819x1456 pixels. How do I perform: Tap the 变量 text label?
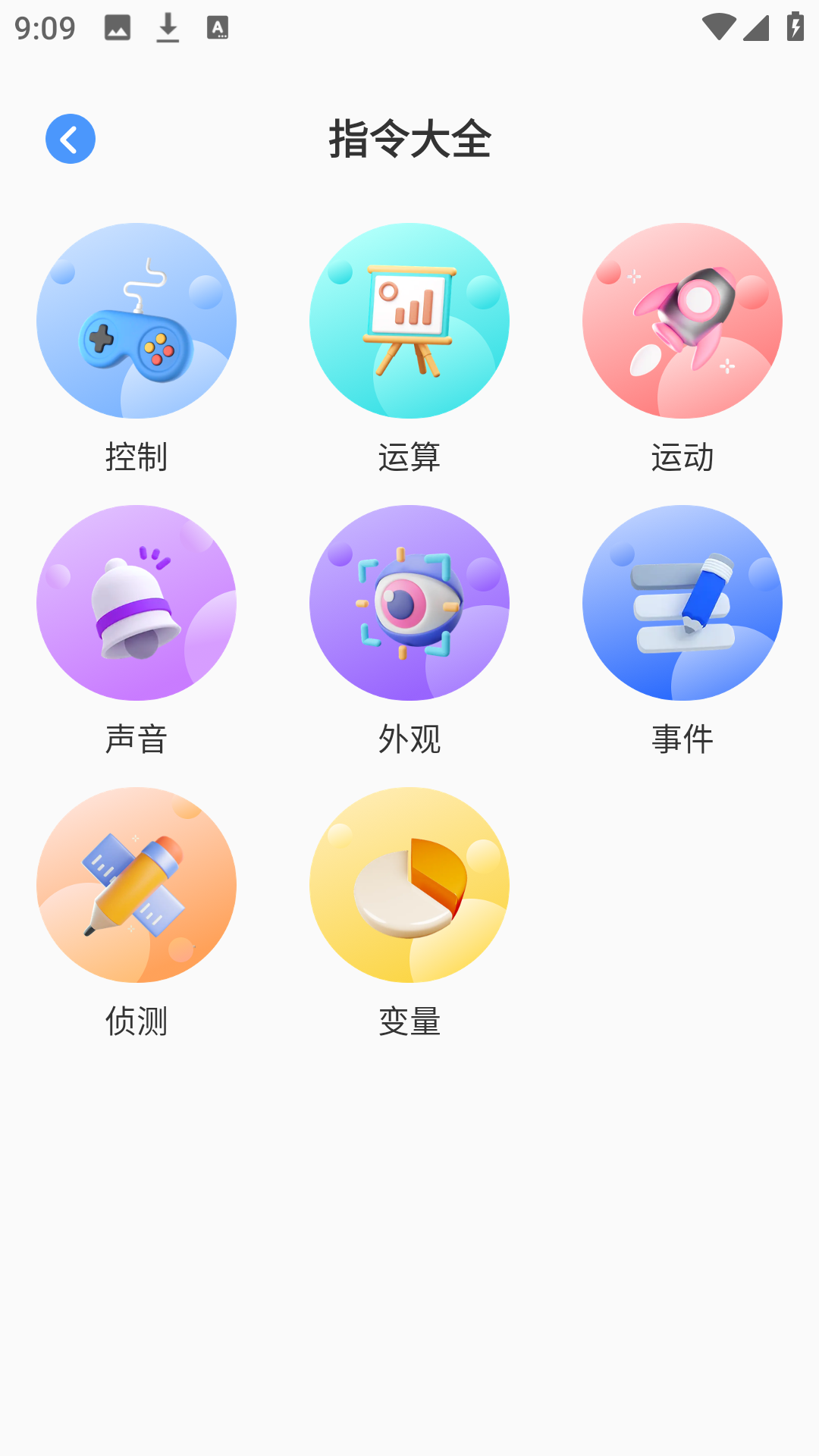click(409, 1021)
